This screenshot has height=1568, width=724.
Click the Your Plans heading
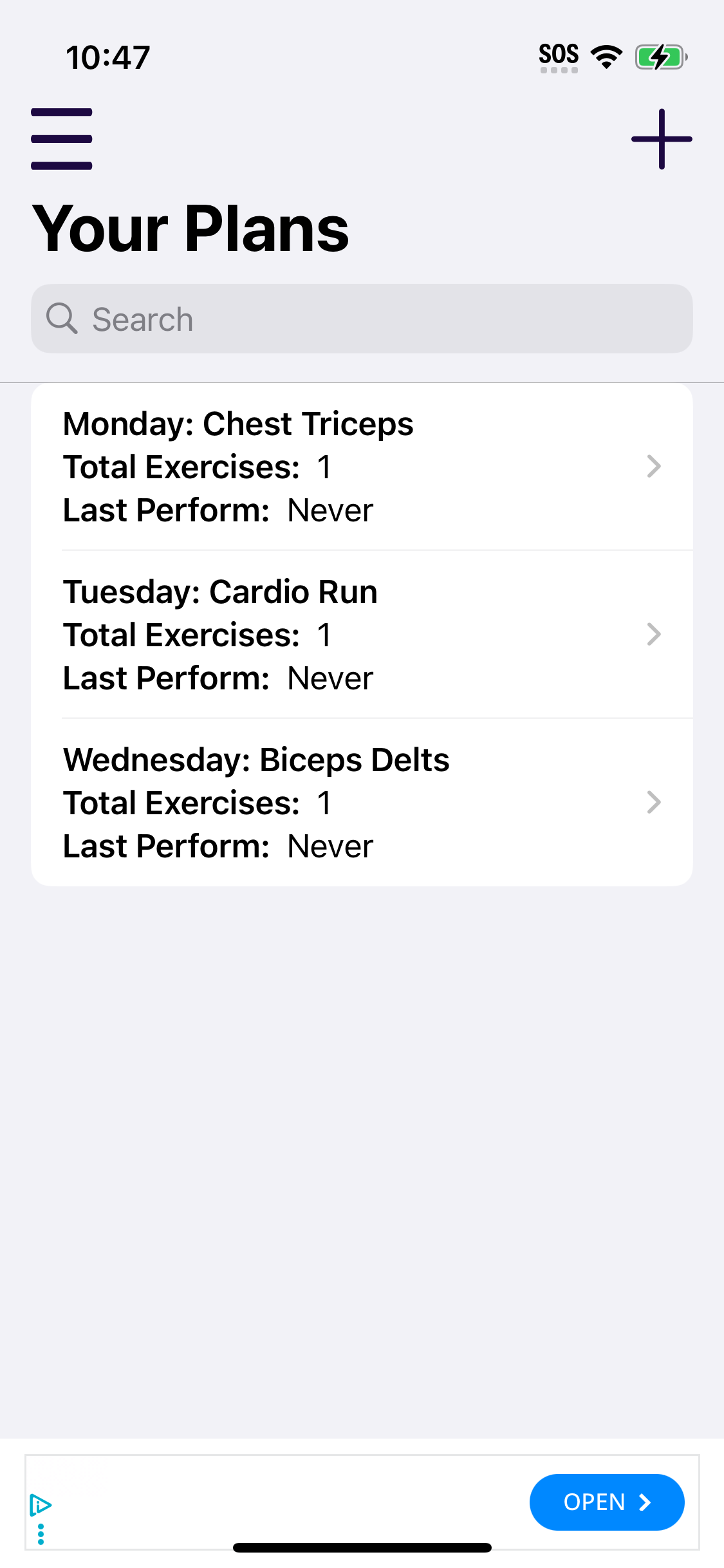[190, 227]
